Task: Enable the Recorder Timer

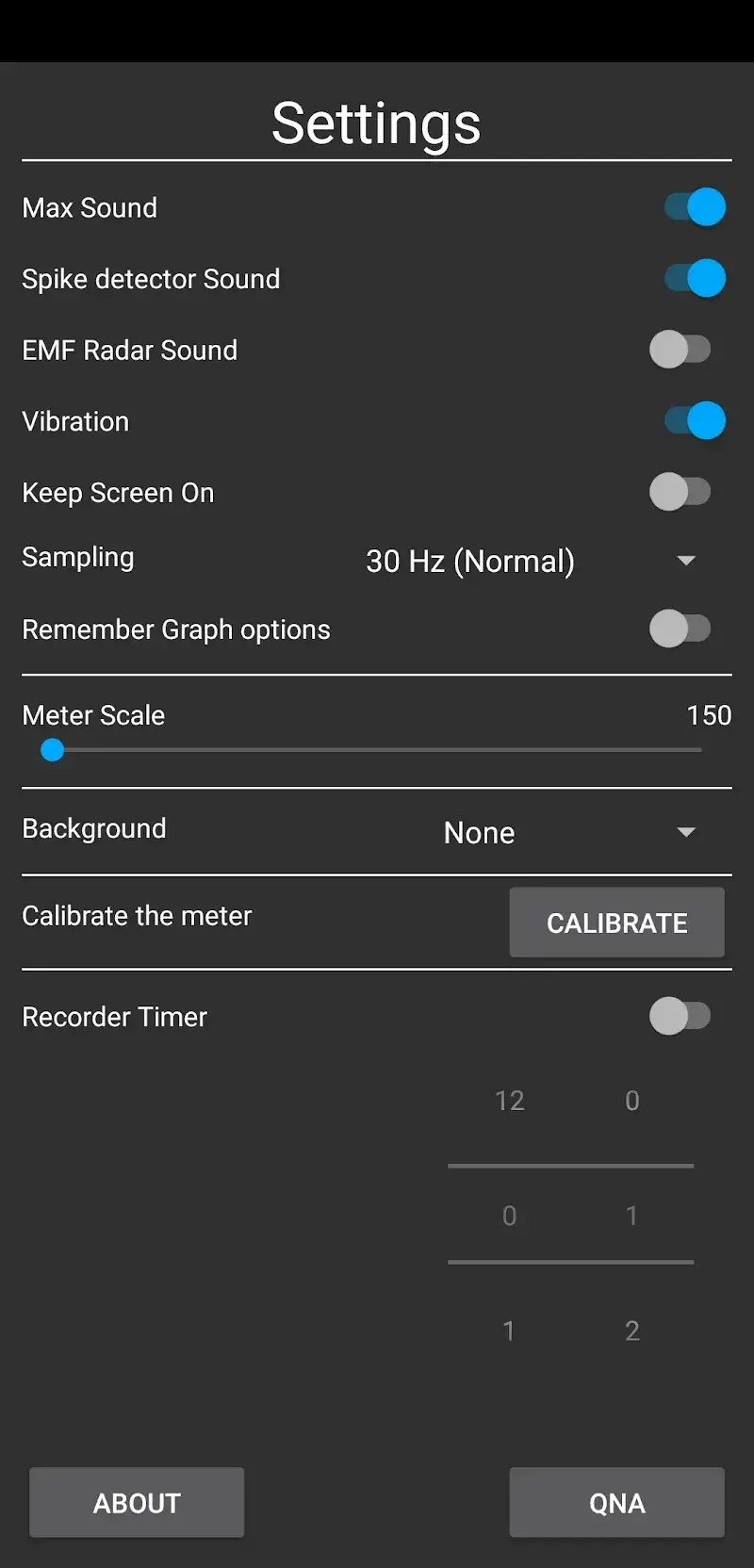Action: (682, 1017)
